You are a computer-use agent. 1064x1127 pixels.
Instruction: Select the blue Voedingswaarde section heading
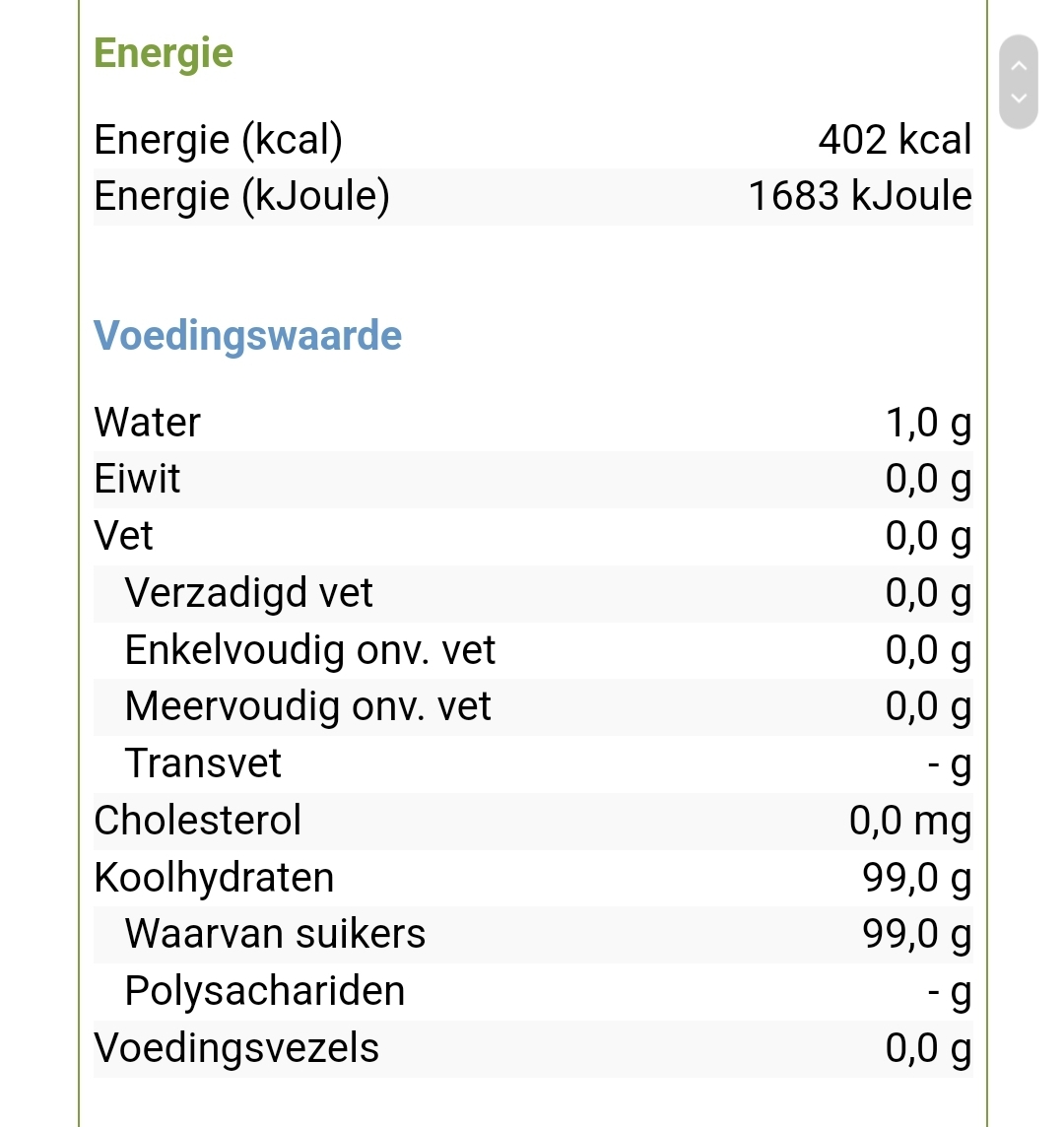247,335
